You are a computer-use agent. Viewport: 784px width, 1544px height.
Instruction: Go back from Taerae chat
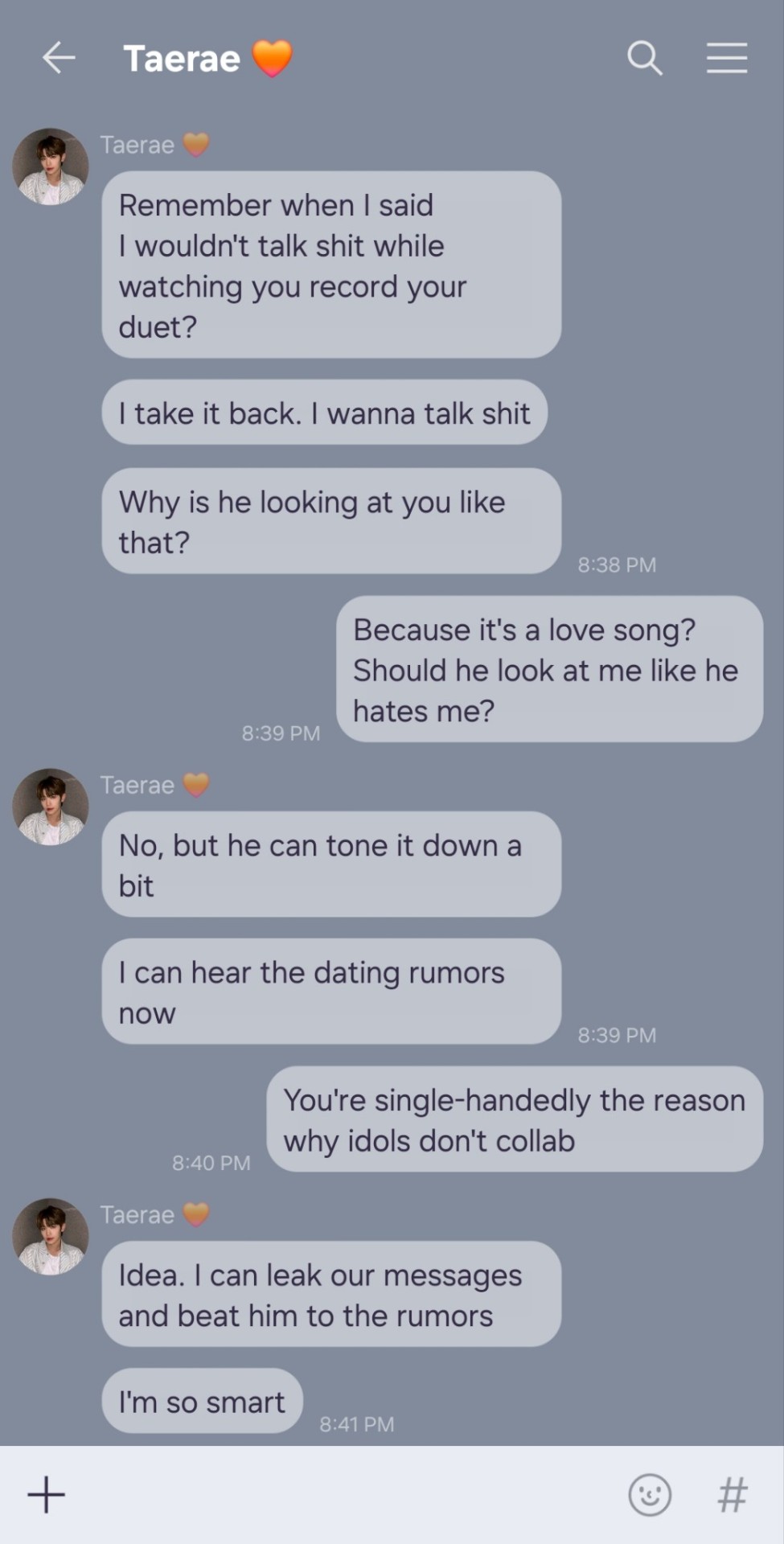[x=59, y=58]
